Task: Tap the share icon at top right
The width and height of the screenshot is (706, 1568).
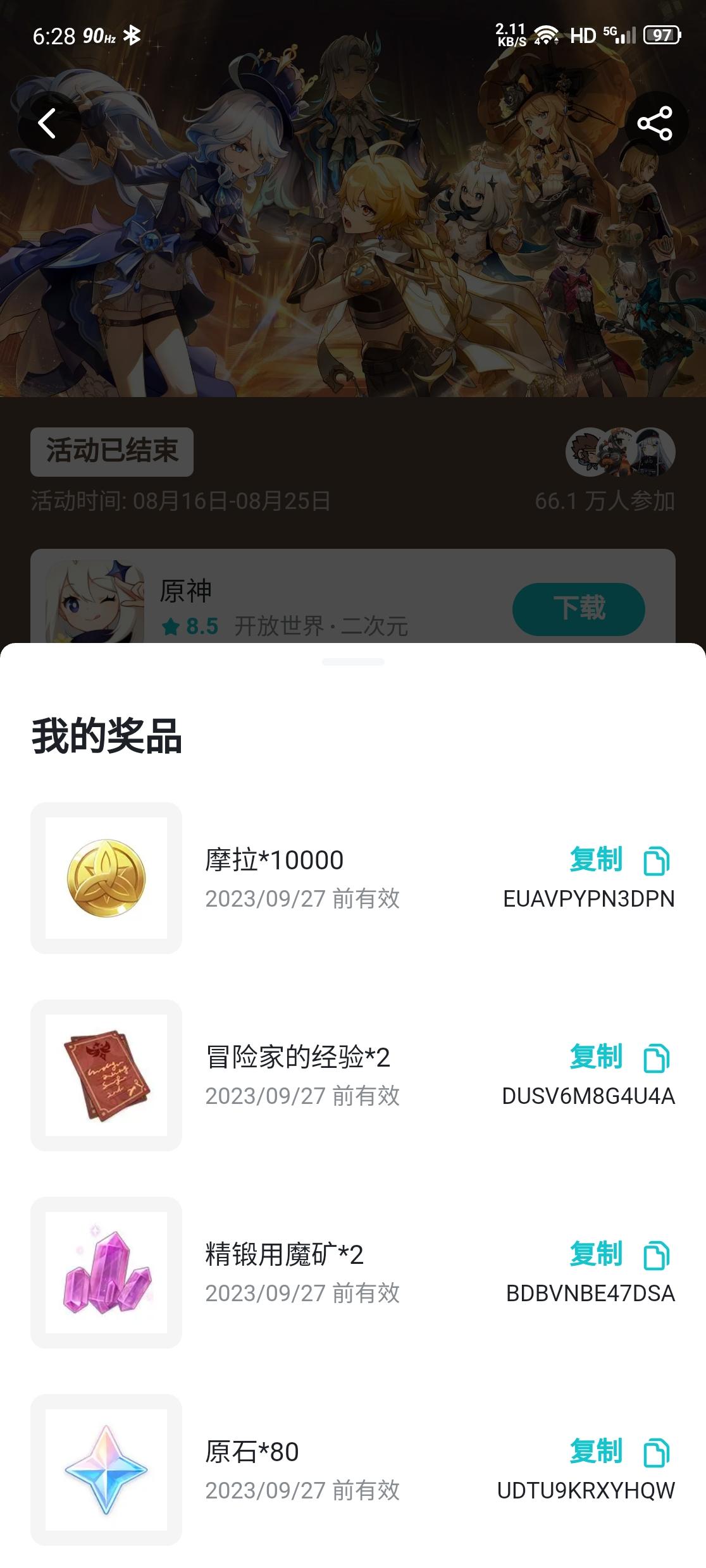Action: tap(654, 123)
